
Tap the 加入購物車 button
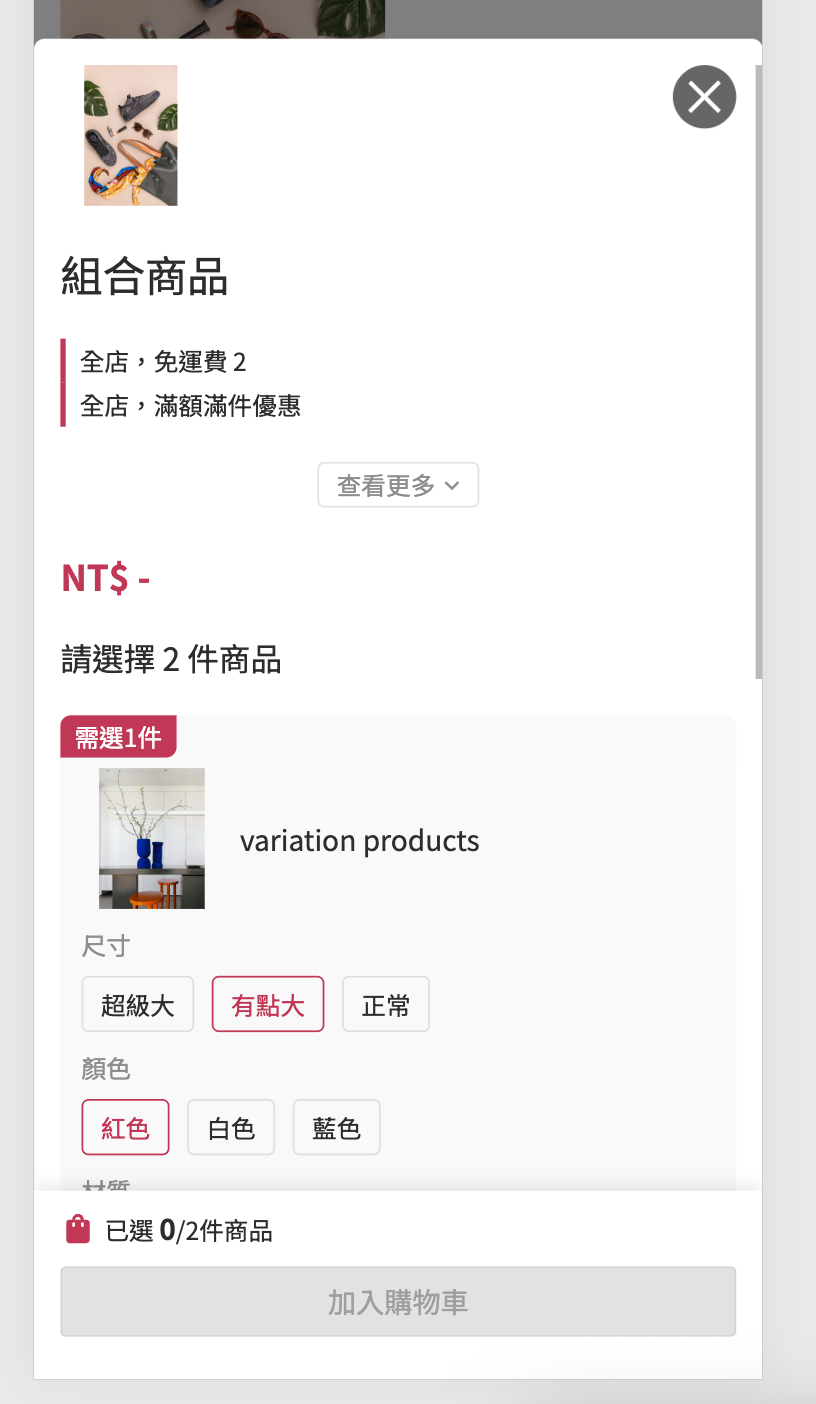[398, 1302]
